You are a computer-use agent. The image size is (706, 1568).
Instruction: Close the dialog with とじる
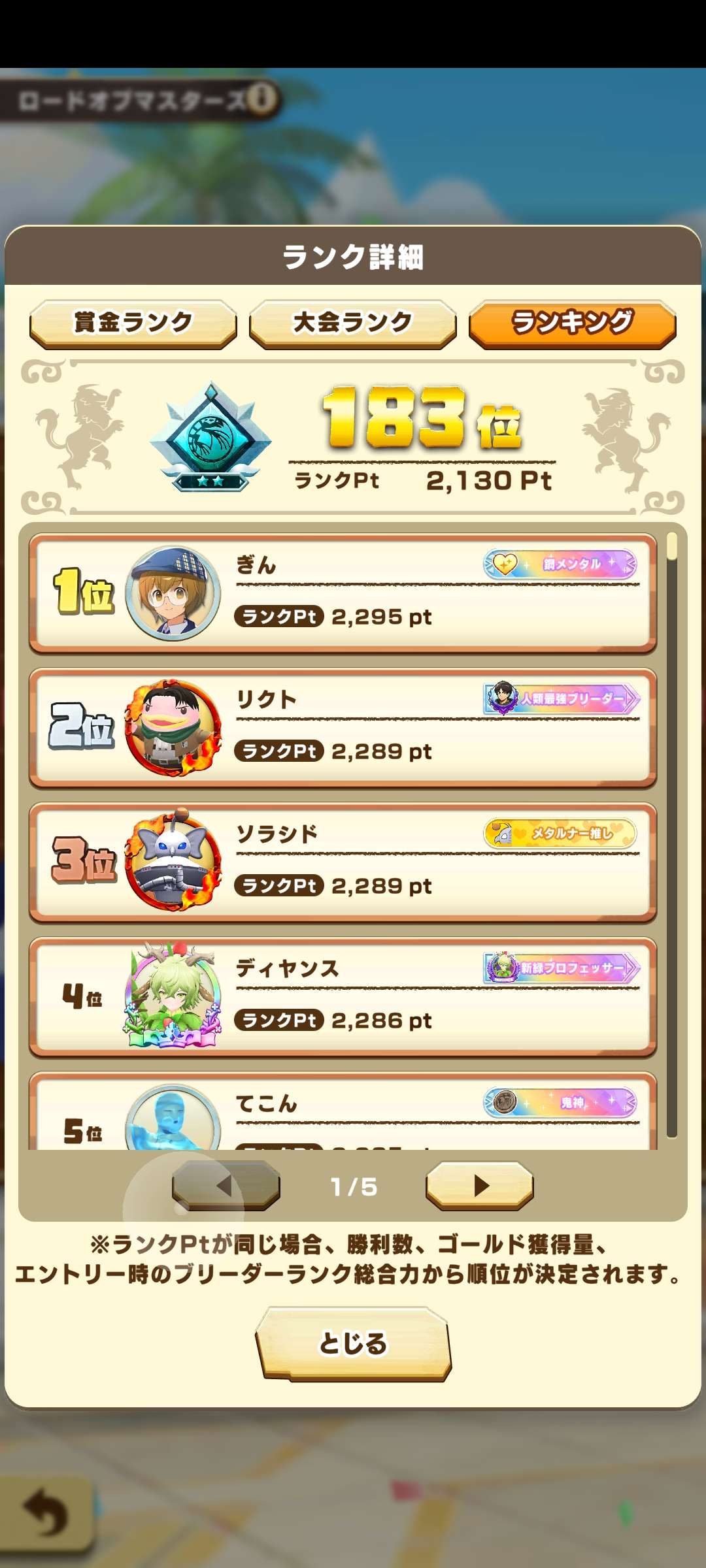(x=353, y=1343)
